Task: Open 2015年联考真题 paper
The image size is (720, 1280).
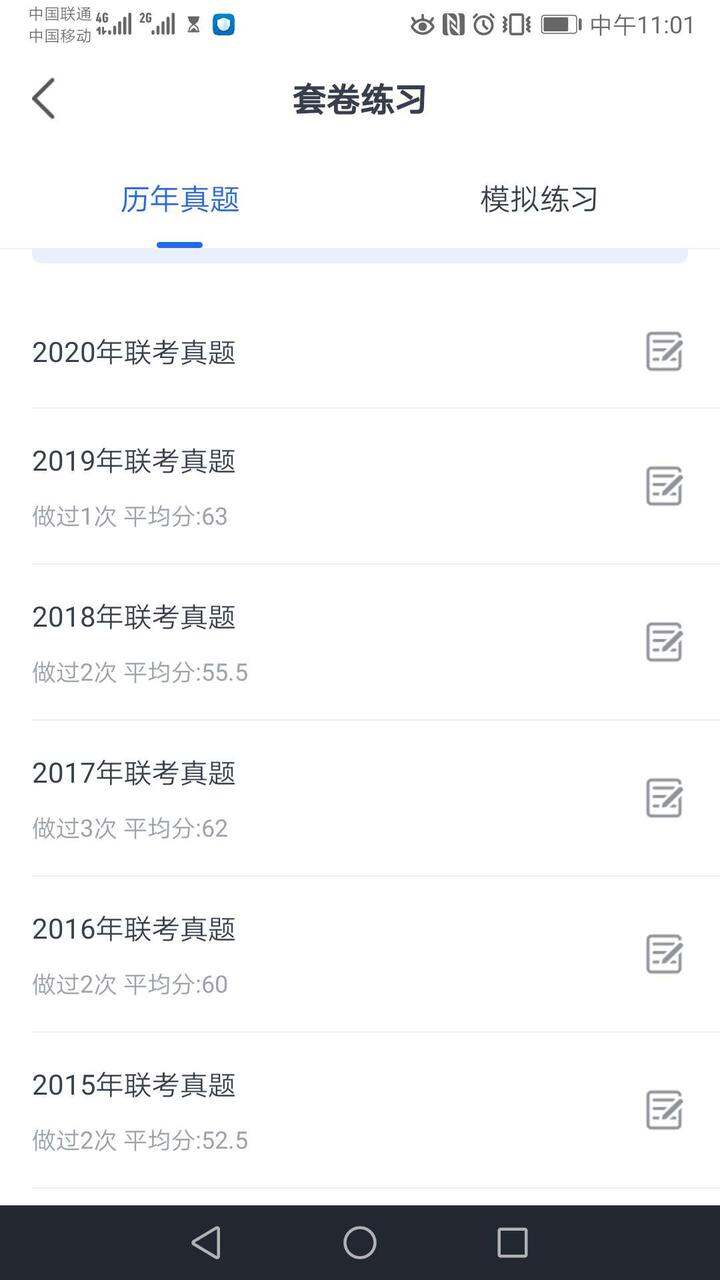Action: point(360,1110)
